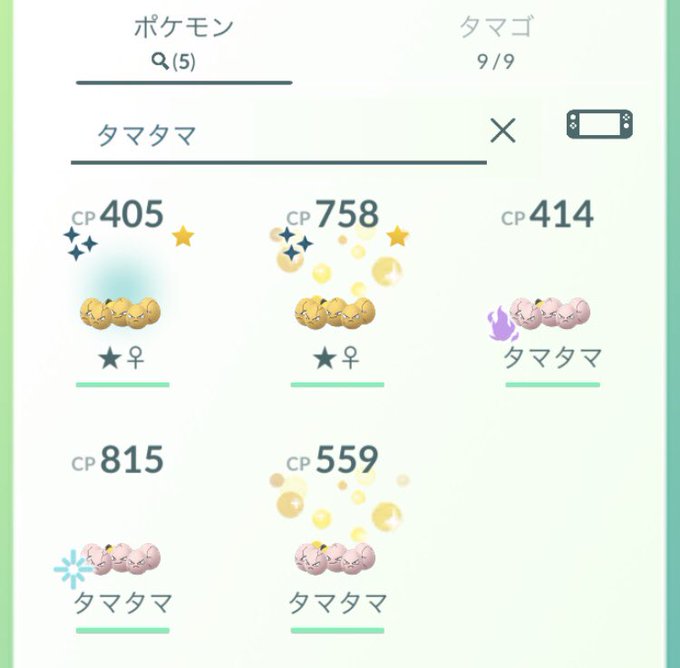680x668 pixels.
Task: Select the ポケモン tab
Action: [x=184, y=43]
